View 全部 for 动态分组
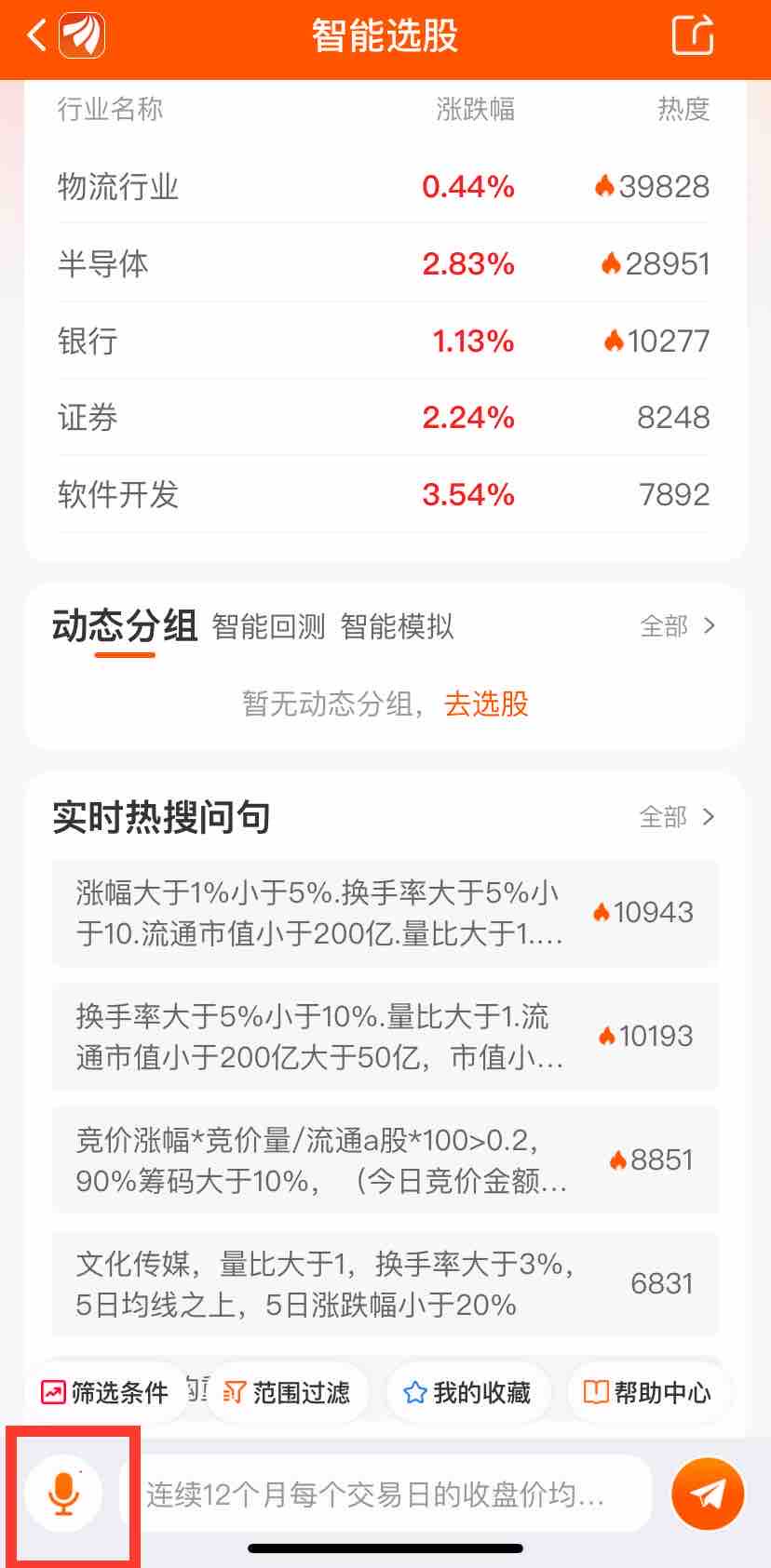771x1568 pixels. coord(677,626)
